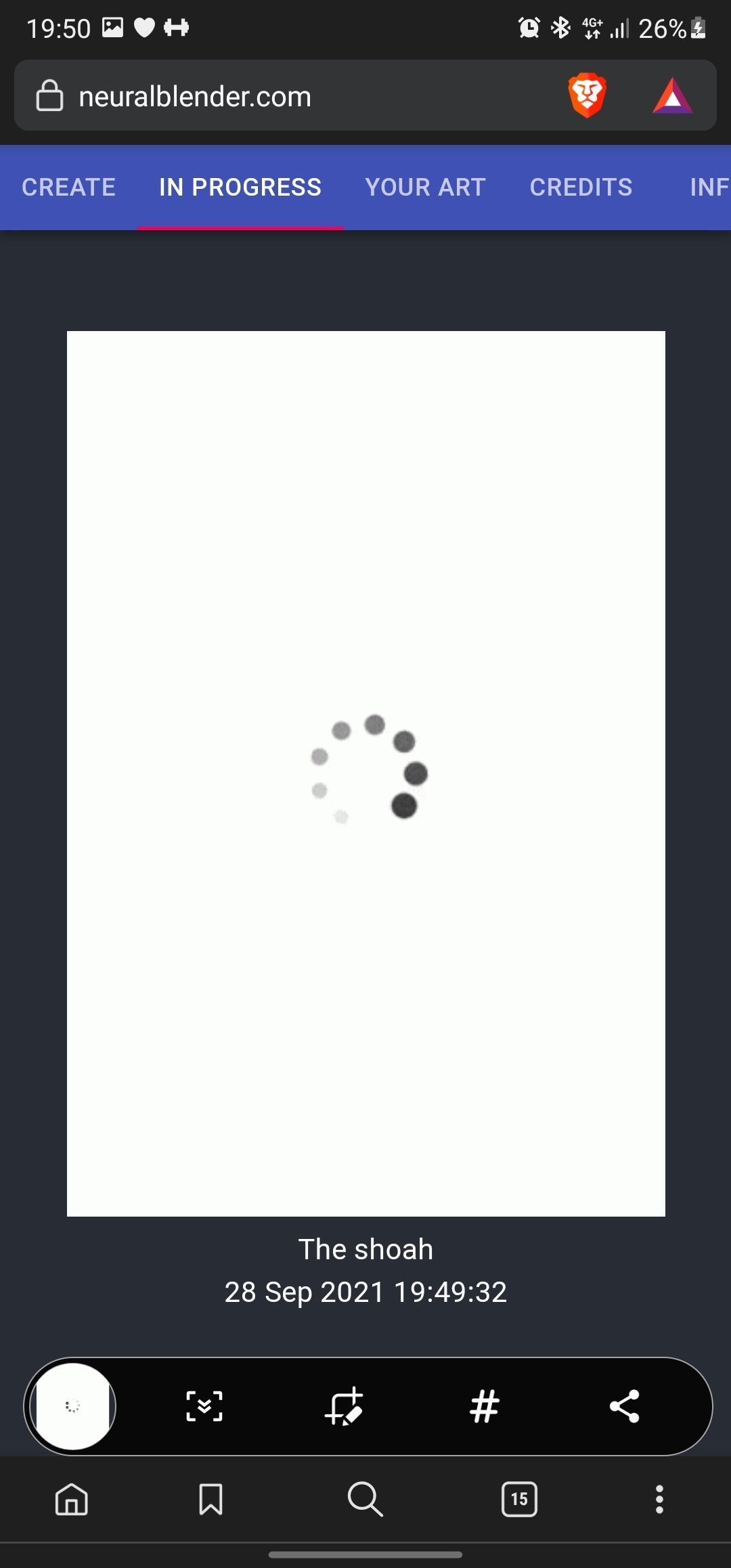Open the browser overflow menu
Image resolution: width=731 pixels, height=1568 pixels.
(x=659, y=1499)
